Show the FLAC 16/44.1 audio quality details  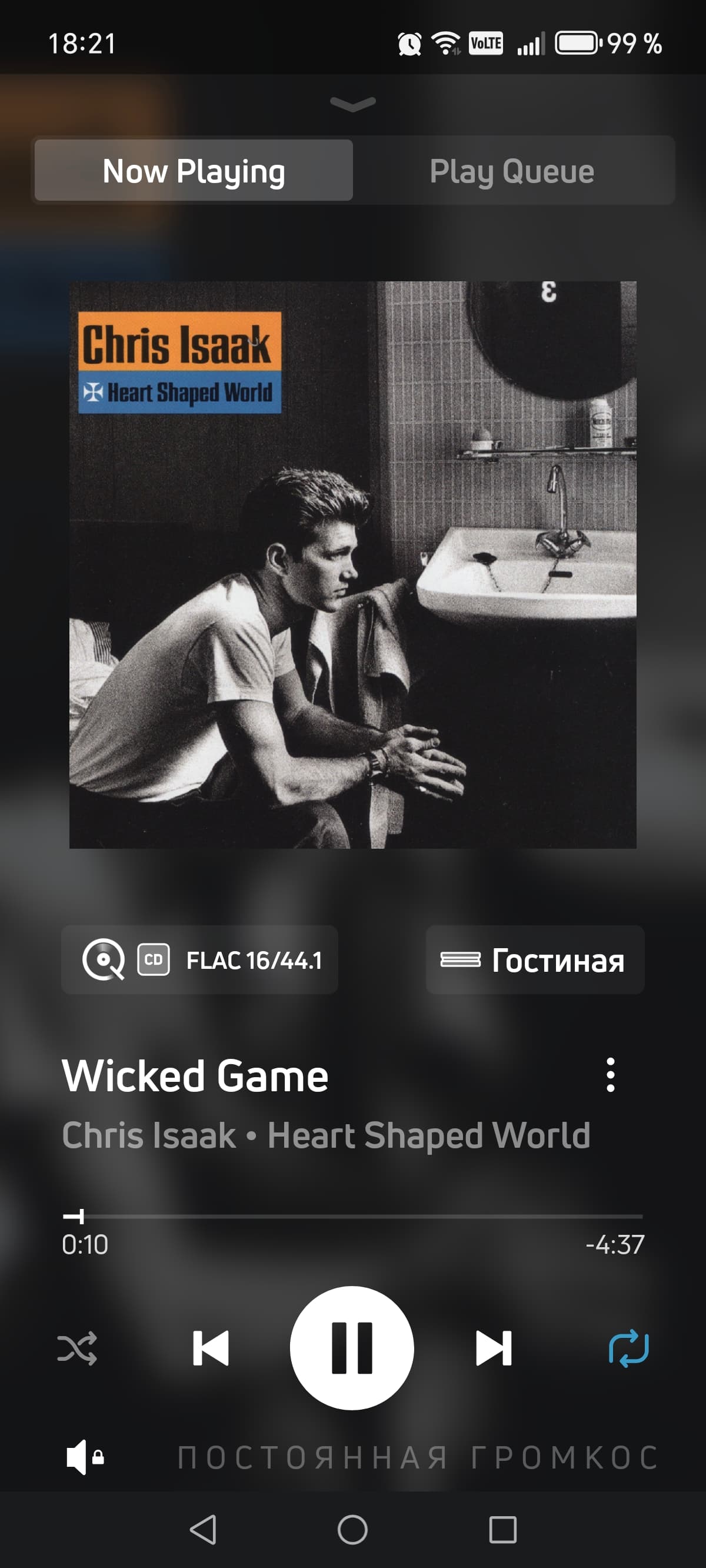(x=199, y=960)
